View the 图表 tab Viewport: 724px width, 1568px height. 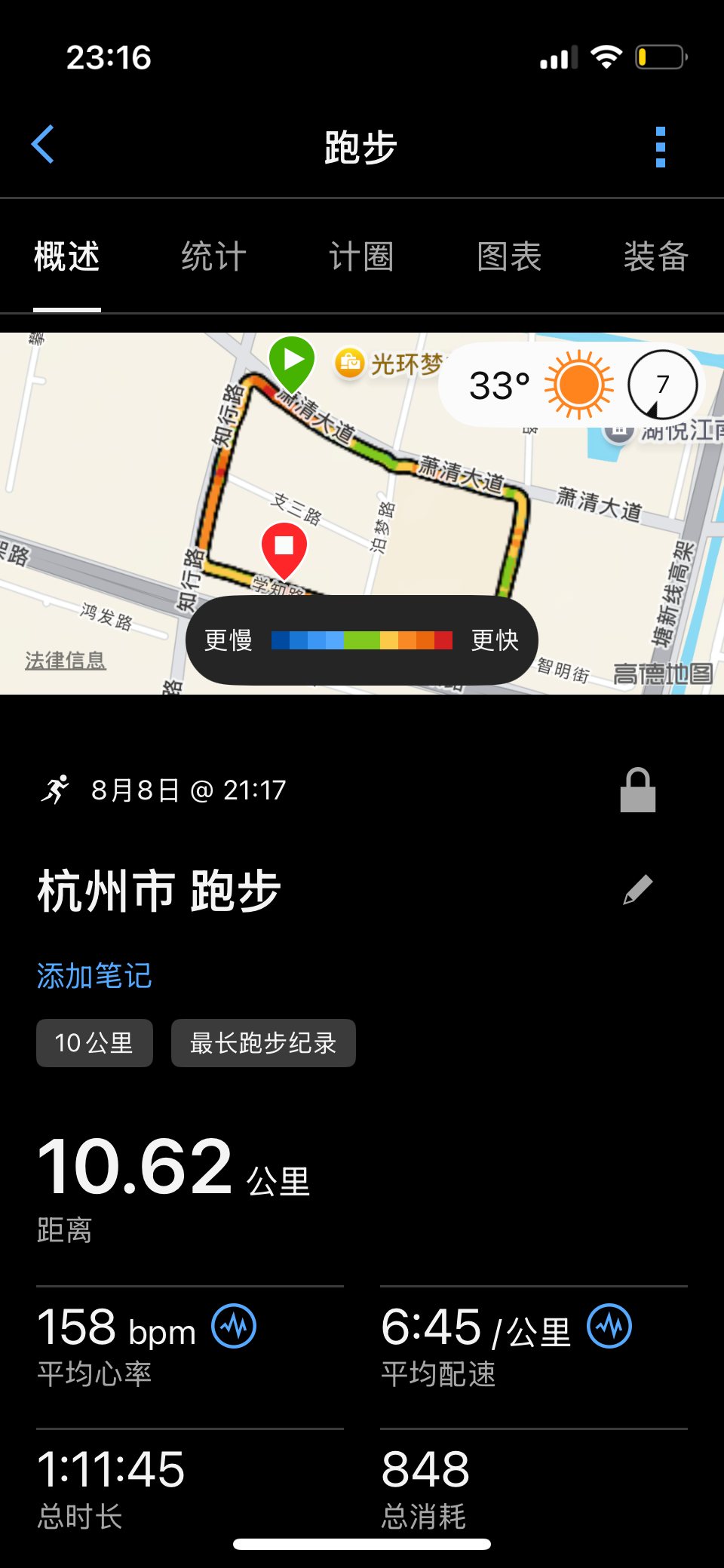click(x=509, y=257)
